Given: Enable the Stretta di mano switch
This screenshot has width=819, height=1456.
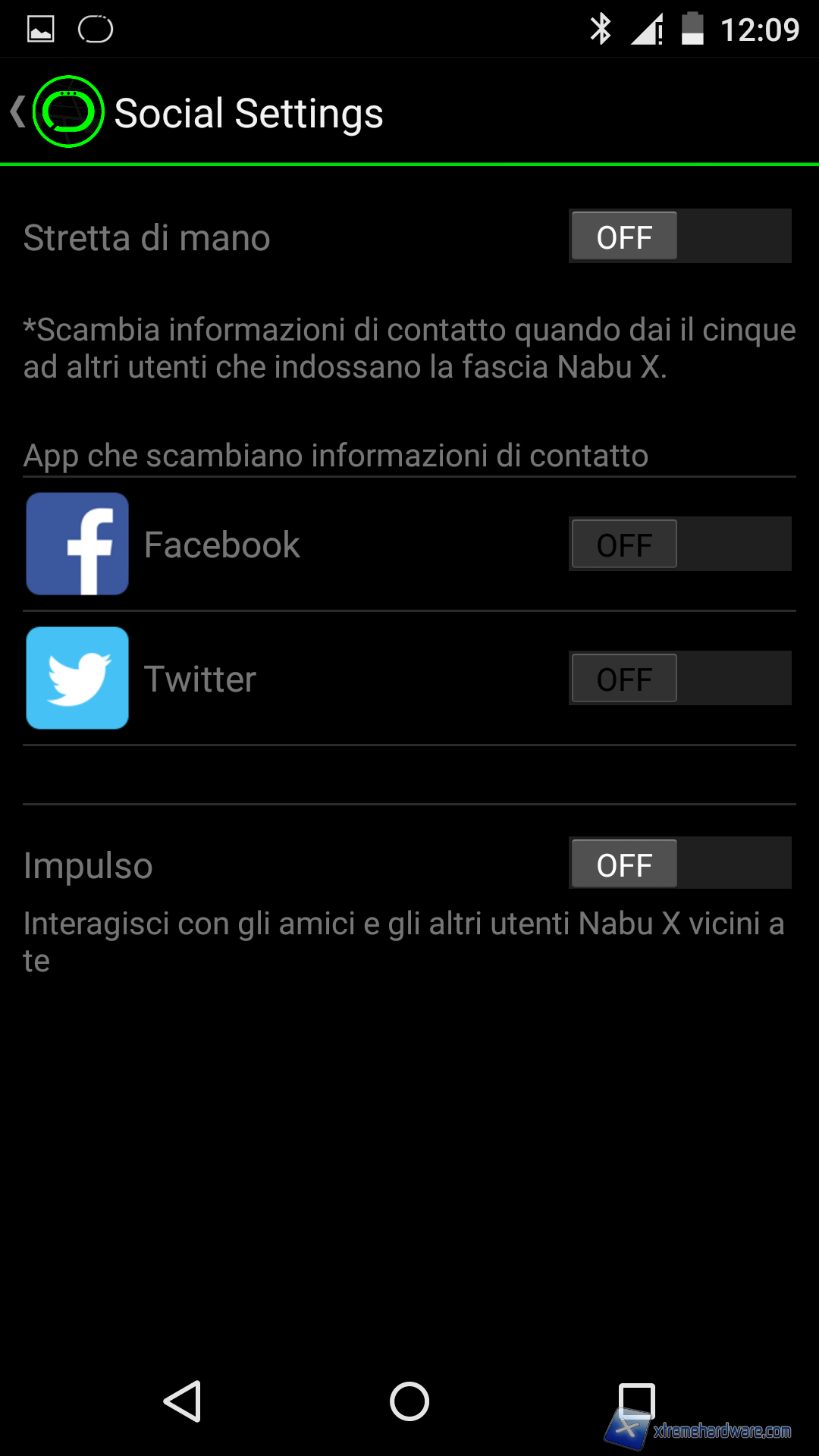Looking at the screenshot, I should 679,237.
